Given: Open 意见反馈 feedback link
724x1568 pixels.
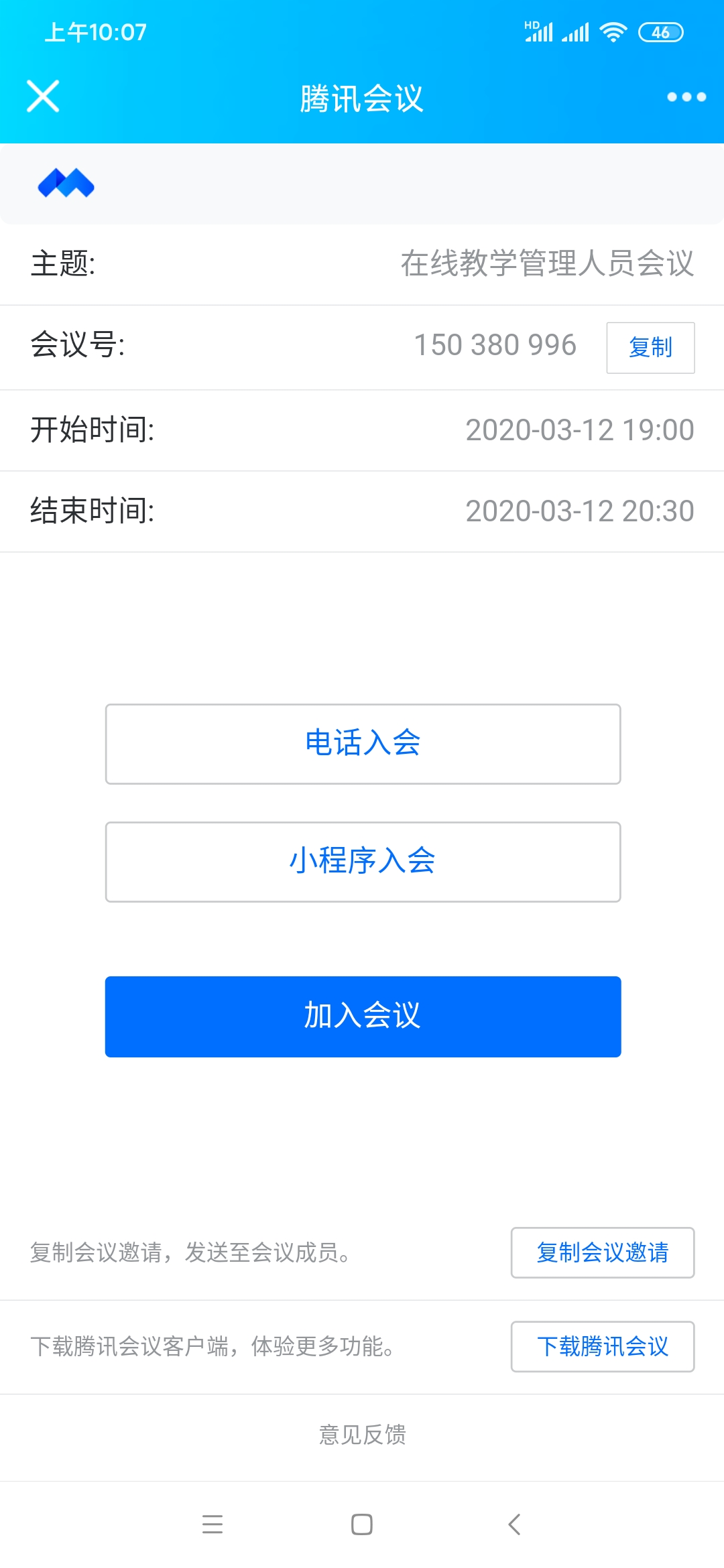Looking at the screenshot, I should (x=362, y=1435).
